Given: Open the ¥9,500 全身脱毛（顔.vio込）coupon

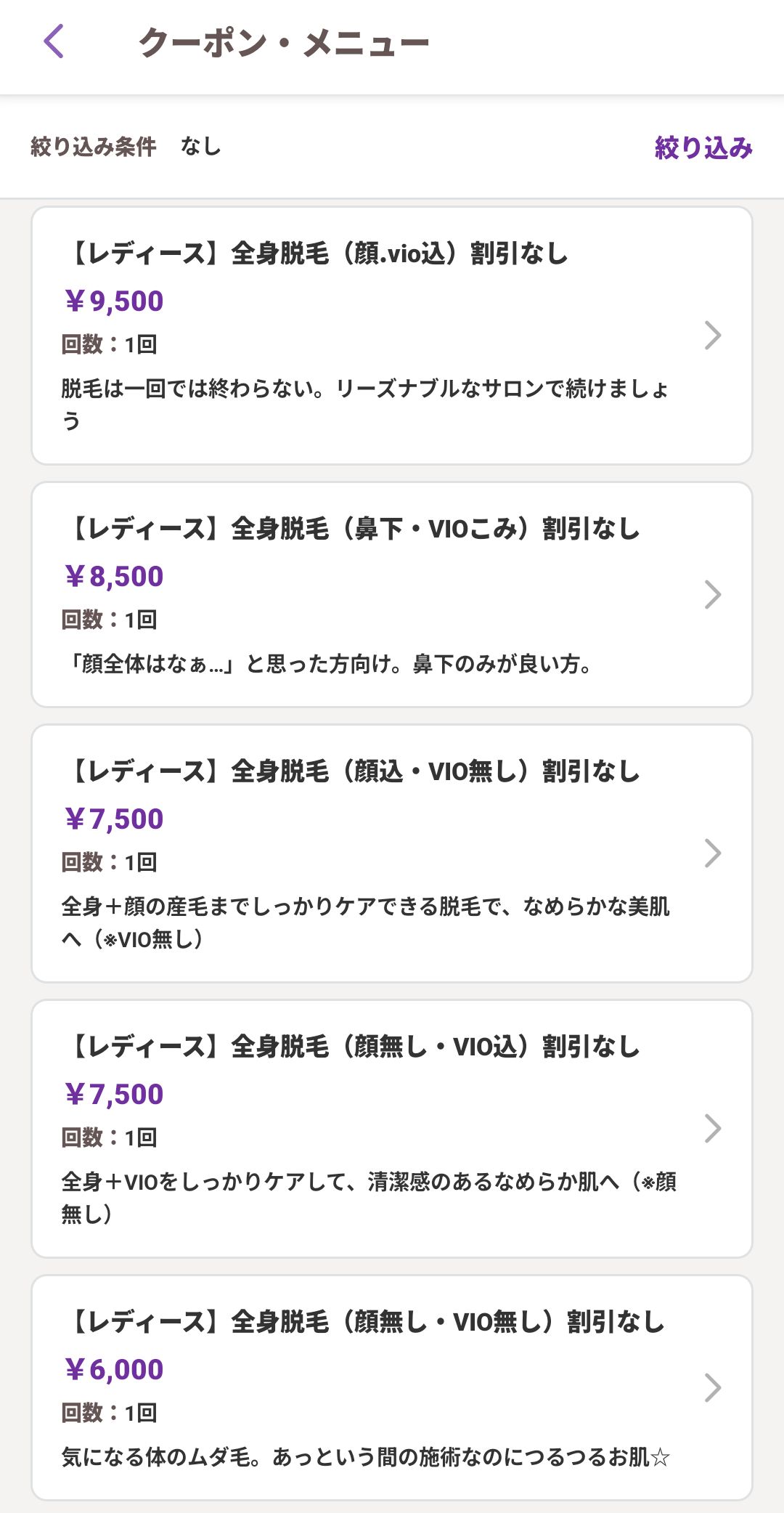Looking at the screenshot, I should [x=391, y=336].
